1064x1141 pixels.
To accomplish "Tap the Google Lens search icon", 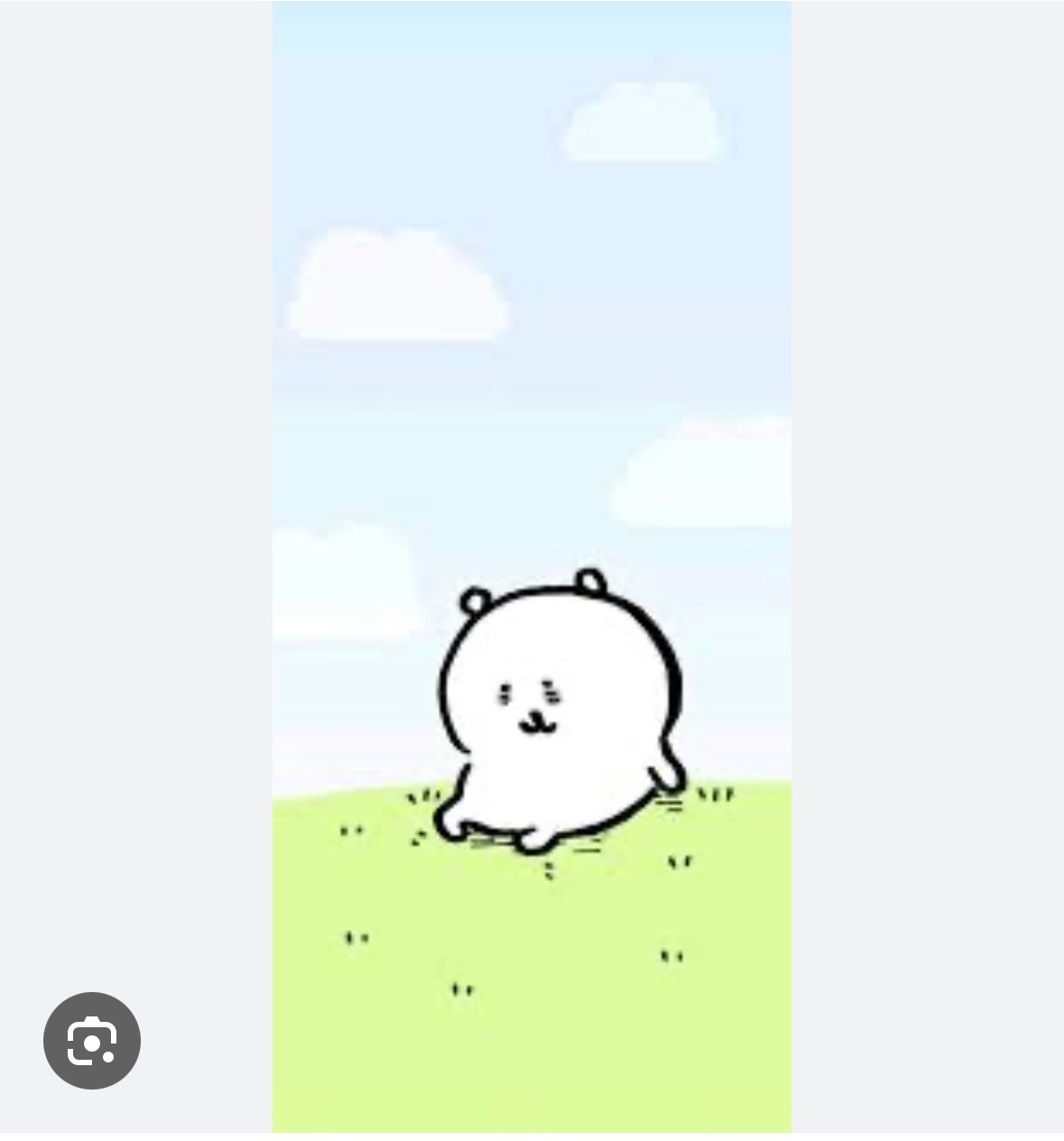I will (x=92, y=1041).
